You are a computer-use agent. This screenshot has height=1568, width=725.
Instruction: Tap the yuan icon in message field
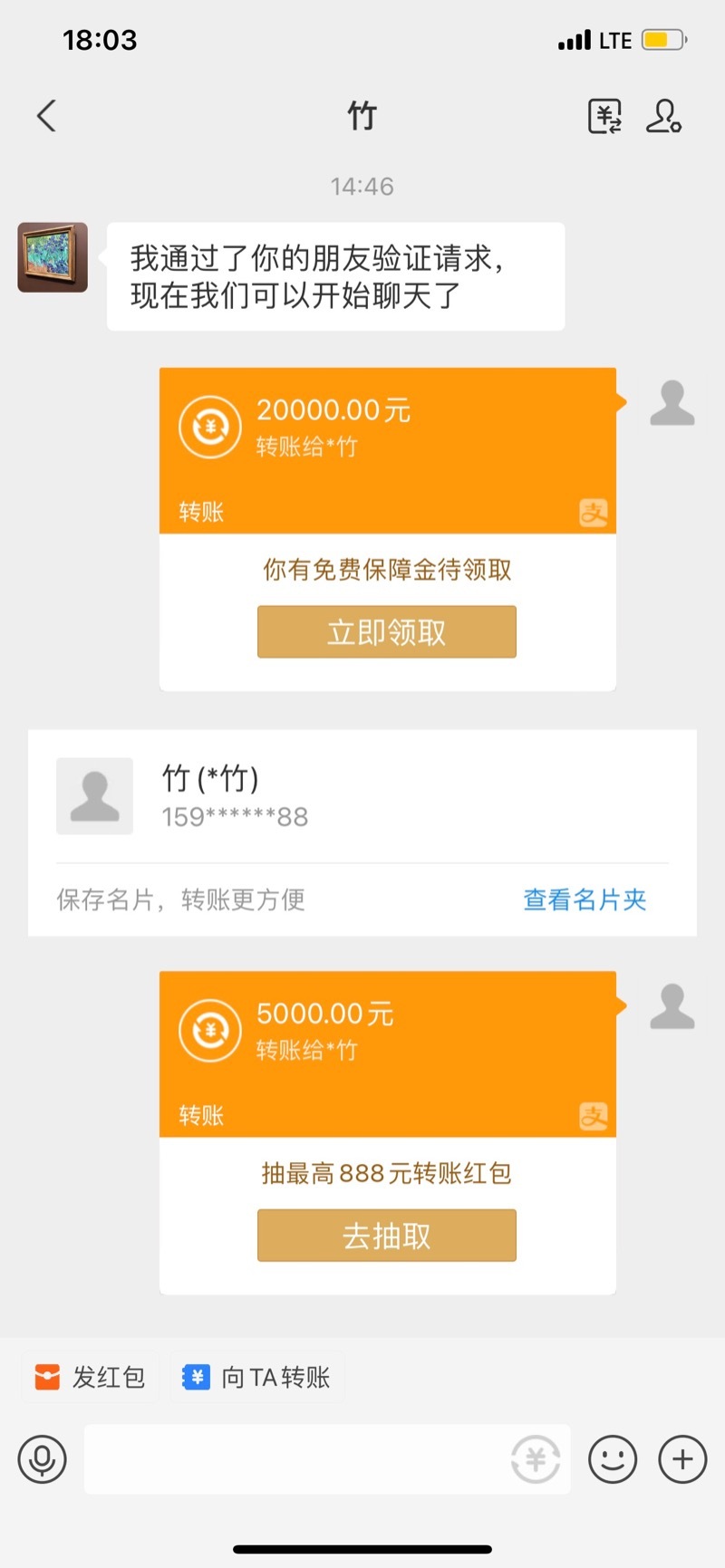[535, 1459]
